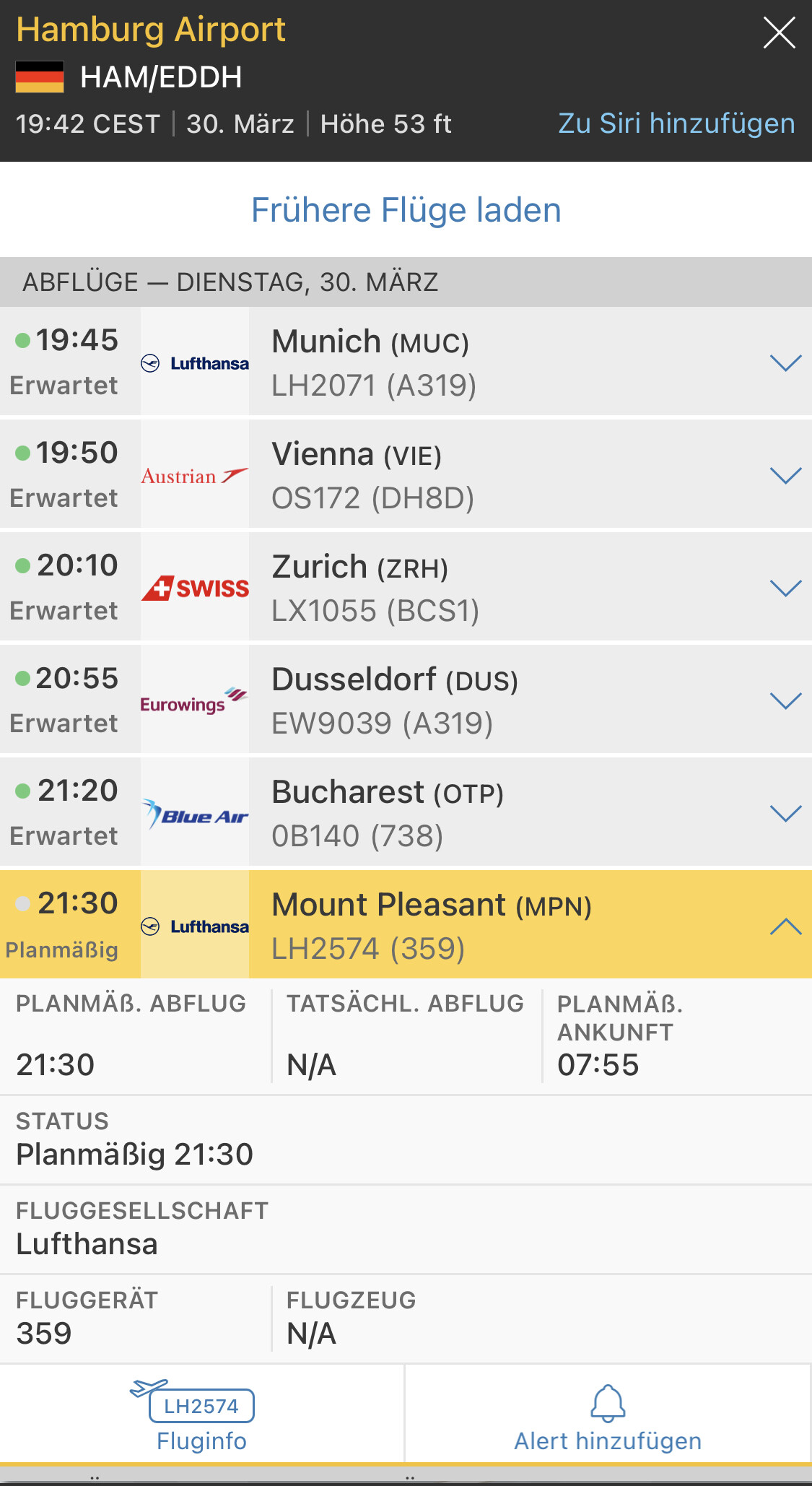Open Fluginfo for LH2574
The image size is (812, 1486).
[x=201, y=1415]
